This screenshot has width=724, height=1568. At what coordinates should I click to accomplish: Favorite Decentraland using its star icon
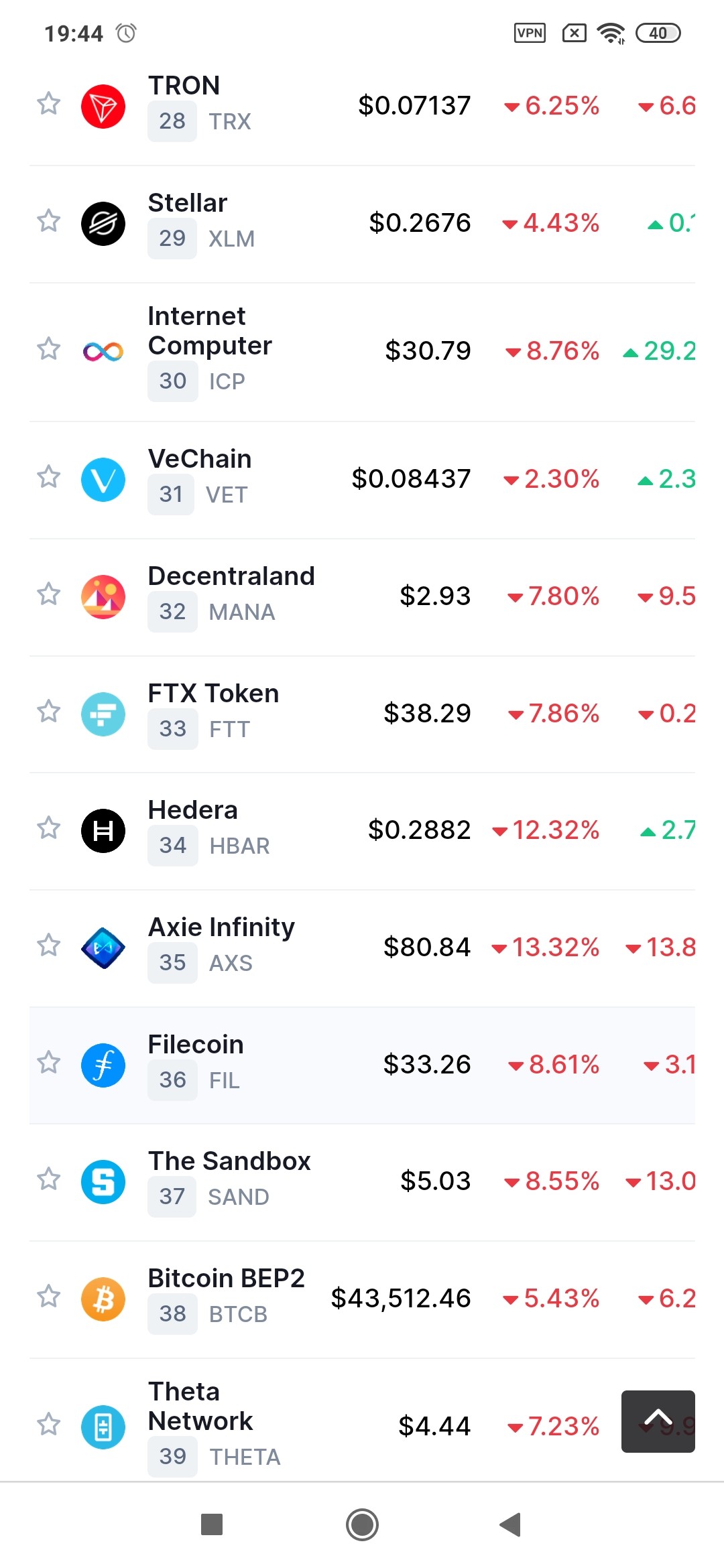coord(48,594)
